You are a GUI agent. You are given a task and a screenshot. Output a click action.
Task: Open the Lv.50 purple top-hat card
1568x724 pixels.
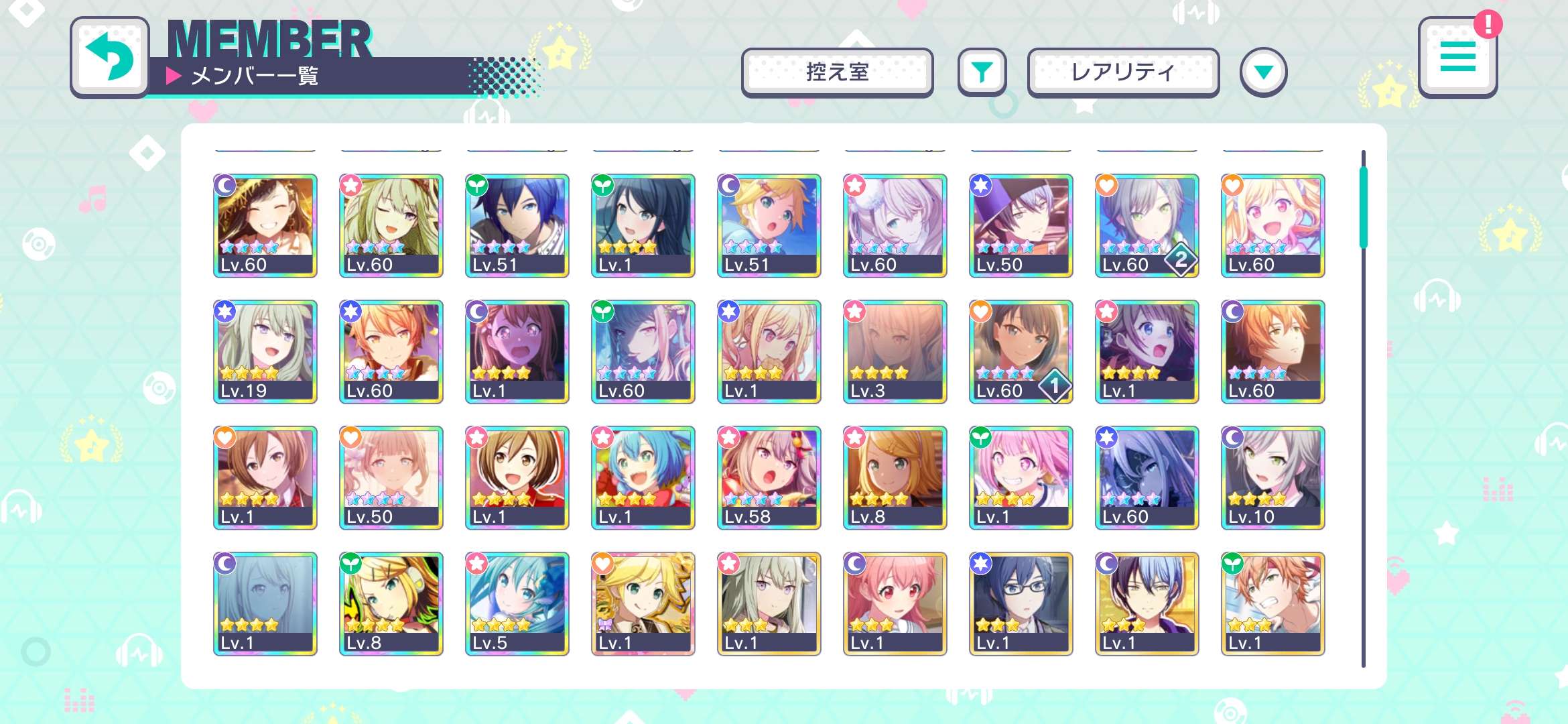(1021, 225)
